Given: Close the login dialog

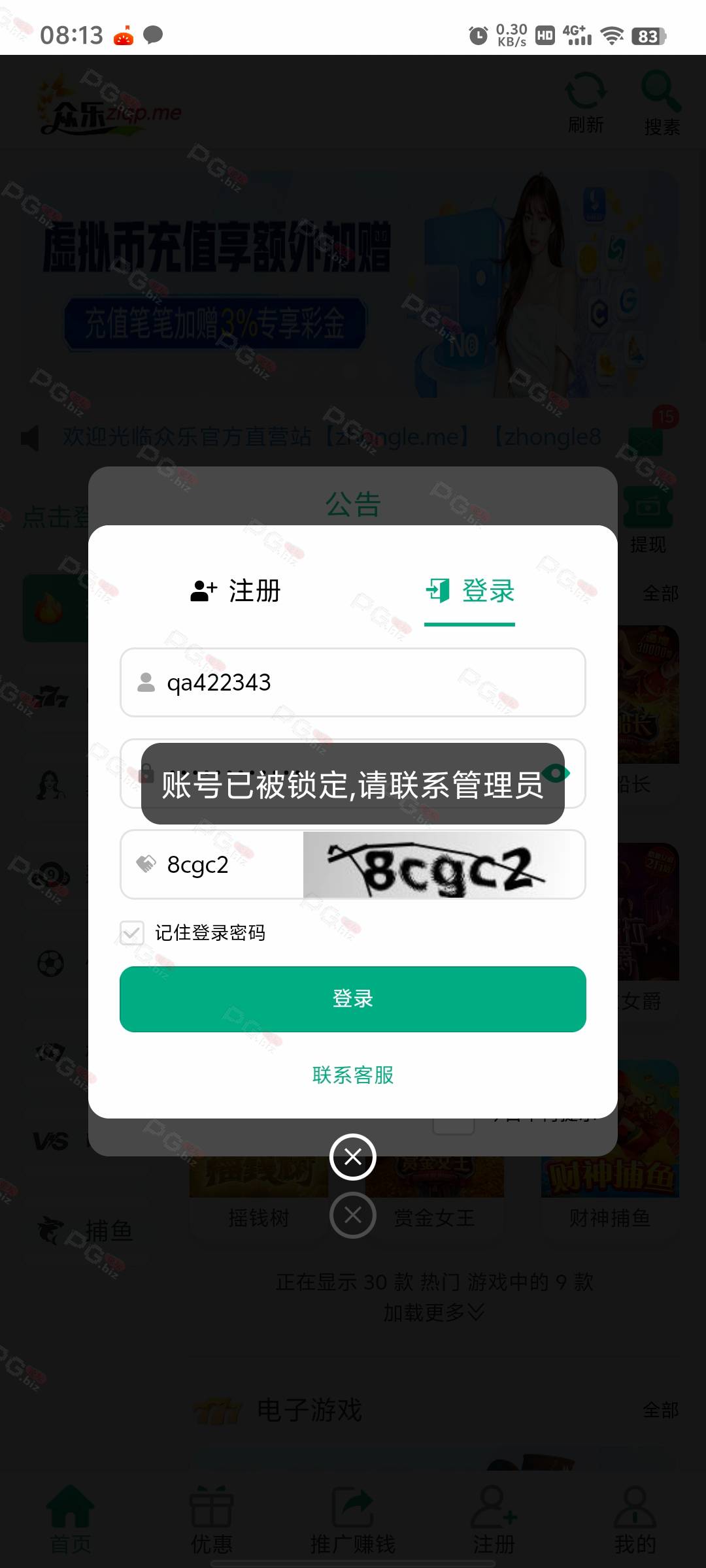Looking at the screenshot, I should click(353, 1157).
